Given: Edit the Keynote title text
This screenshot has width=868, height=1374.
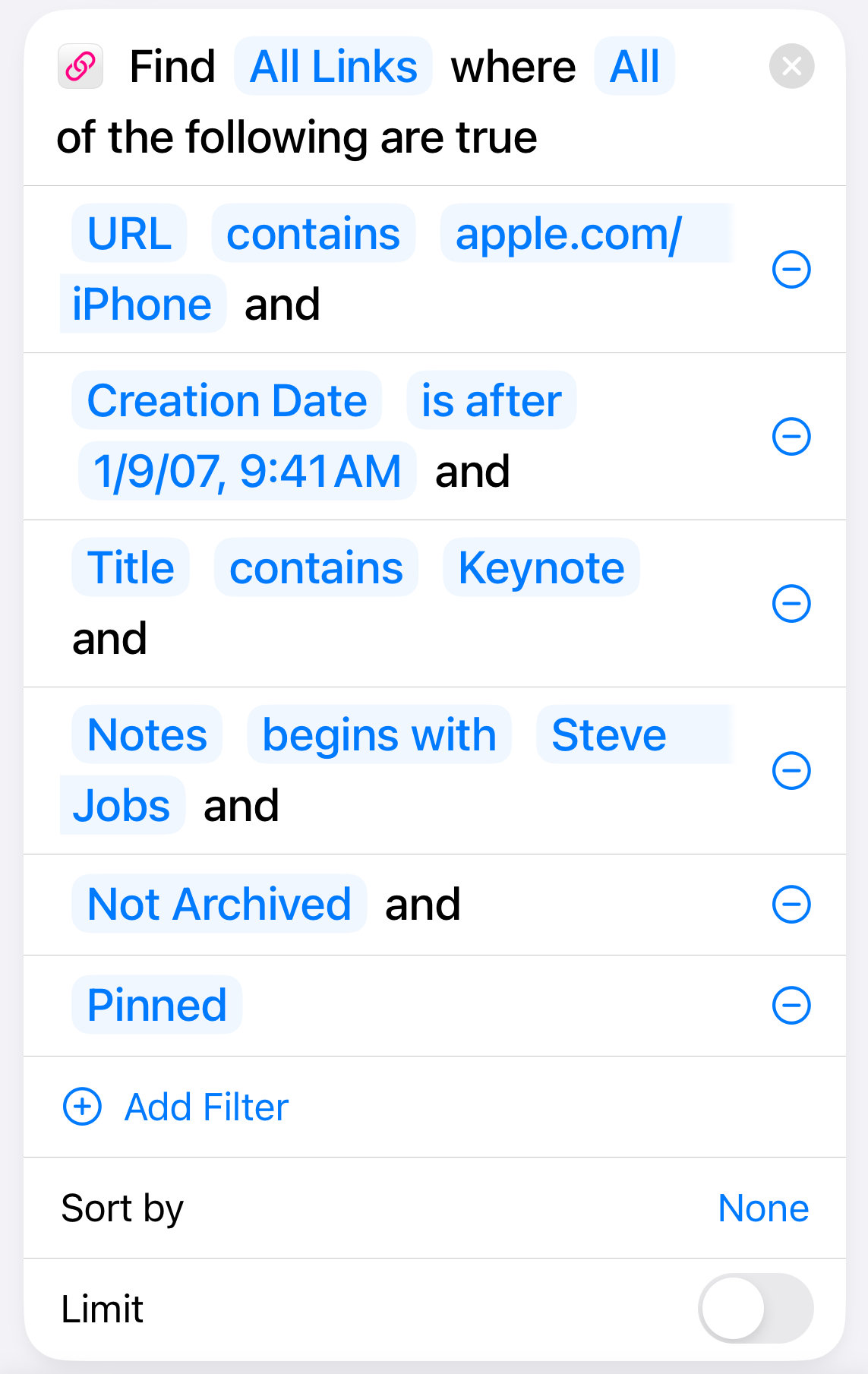Looking at the screenshot, I should [541, 568].
